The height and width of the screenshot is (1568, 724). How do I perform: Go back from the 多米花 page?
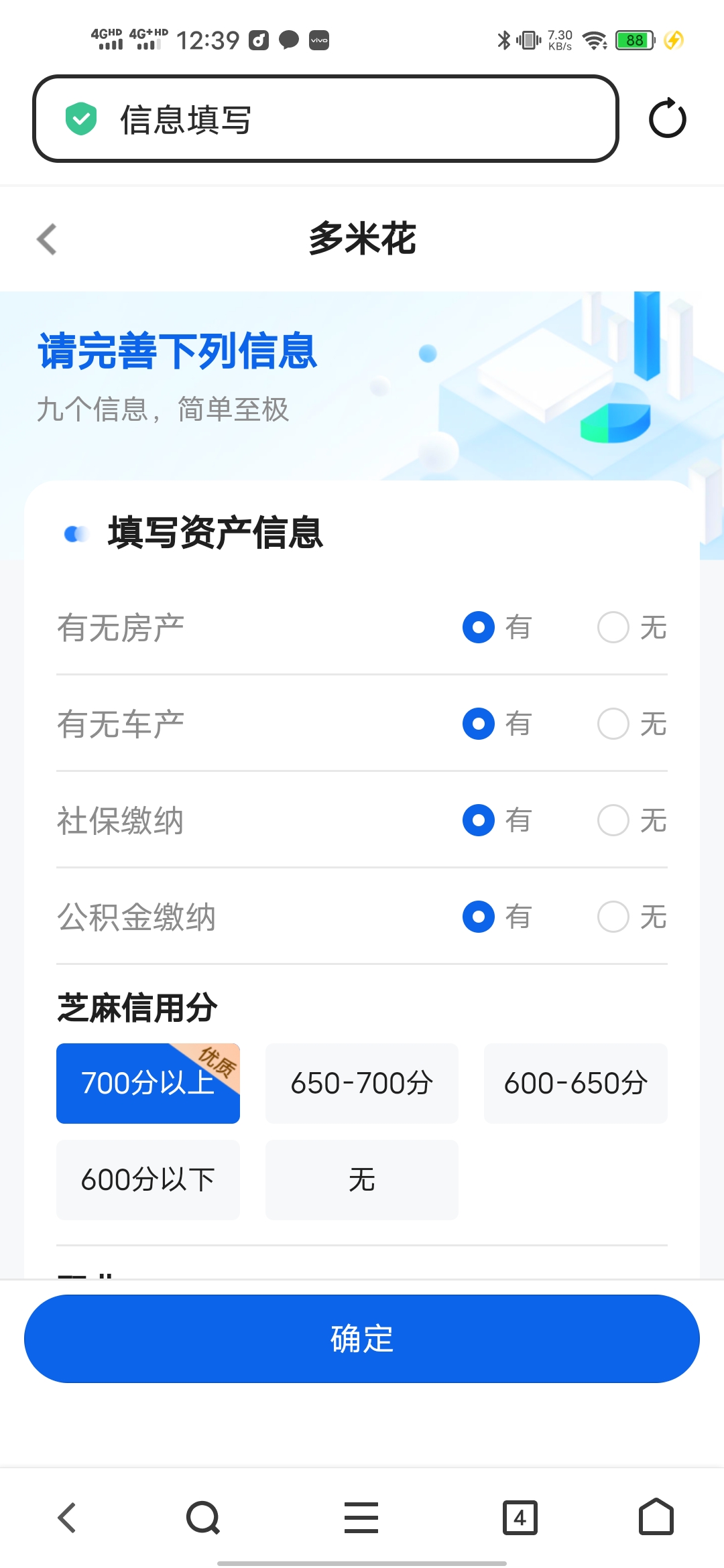(x=47, y=239)
